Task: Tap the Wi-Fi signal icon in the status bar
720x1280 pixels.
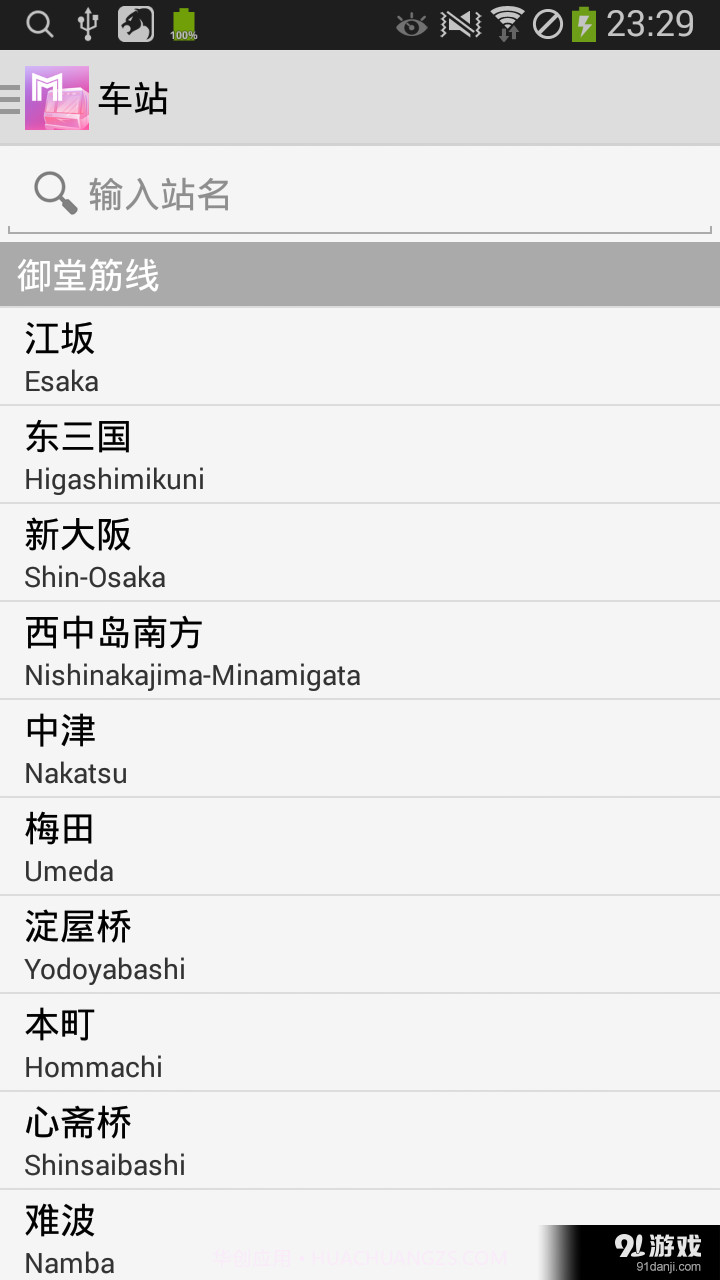Action: coord(509,24)
